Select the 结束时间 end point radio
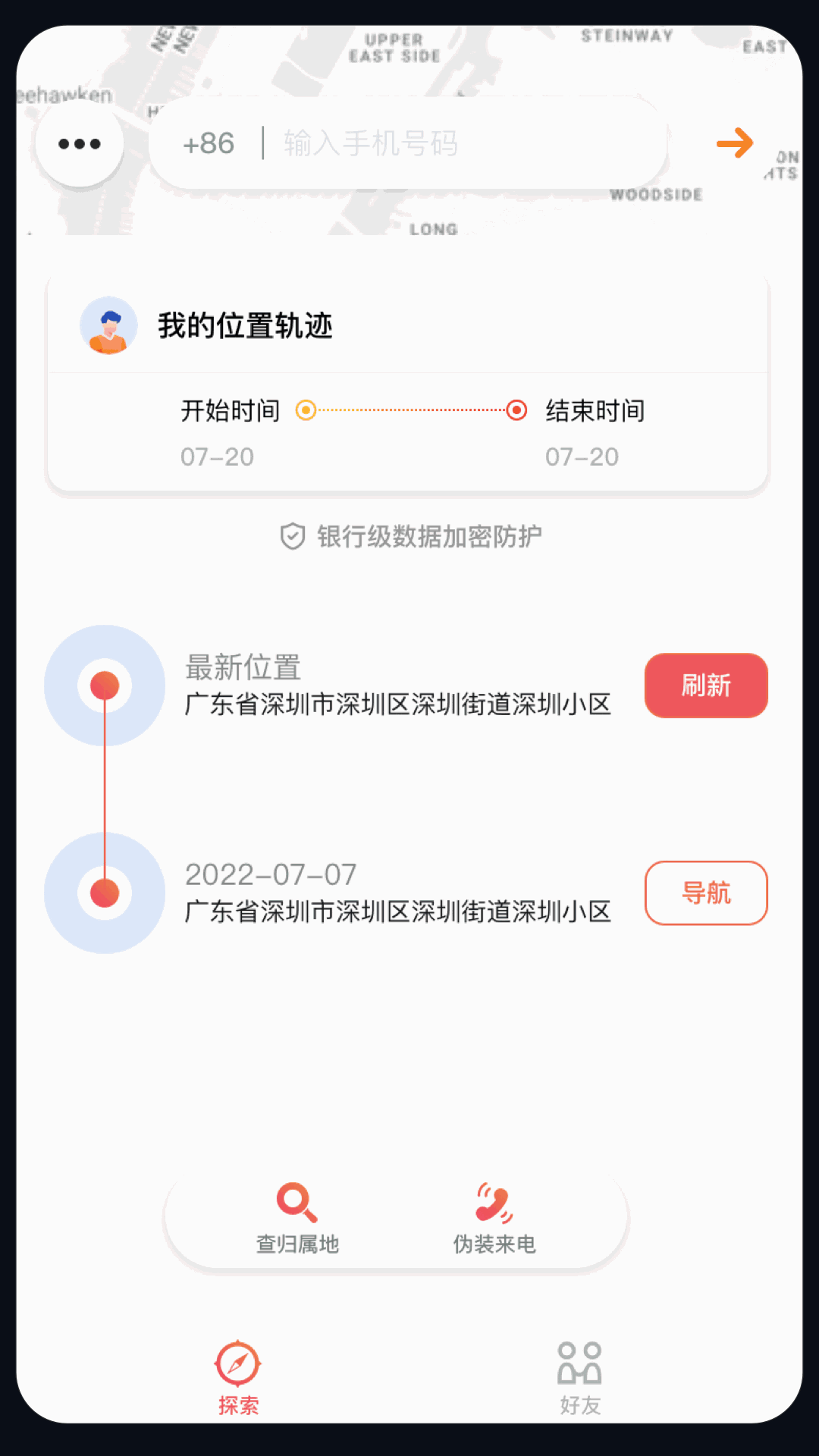Viewport: 819px width, 1456px height. point(518,410)
